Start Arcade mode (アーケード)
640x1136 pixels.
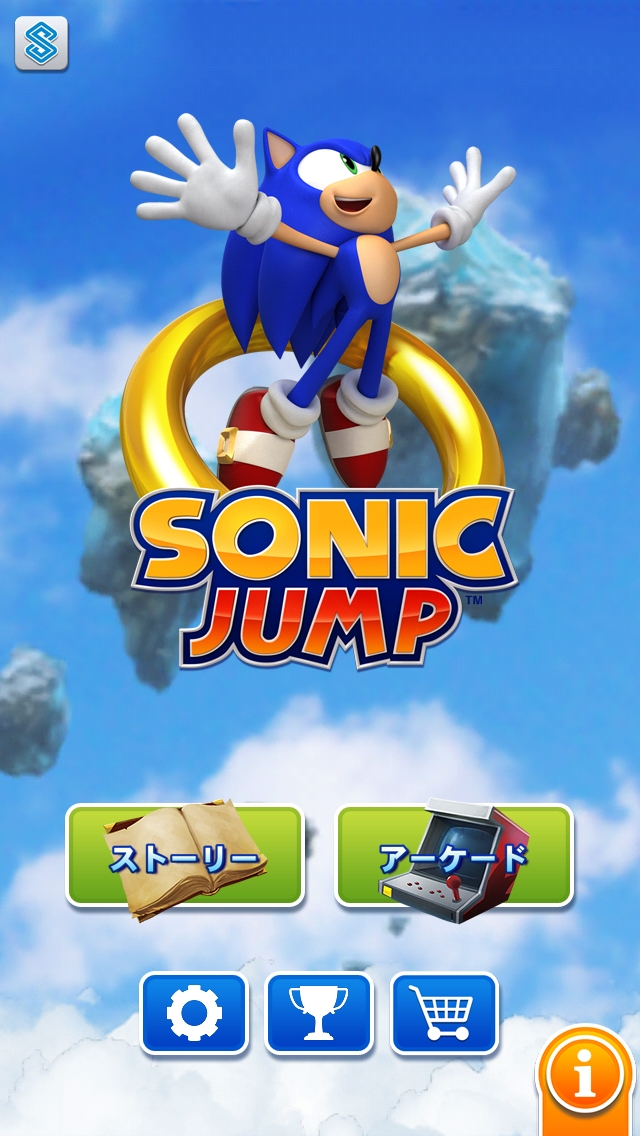tap(454, 856)
